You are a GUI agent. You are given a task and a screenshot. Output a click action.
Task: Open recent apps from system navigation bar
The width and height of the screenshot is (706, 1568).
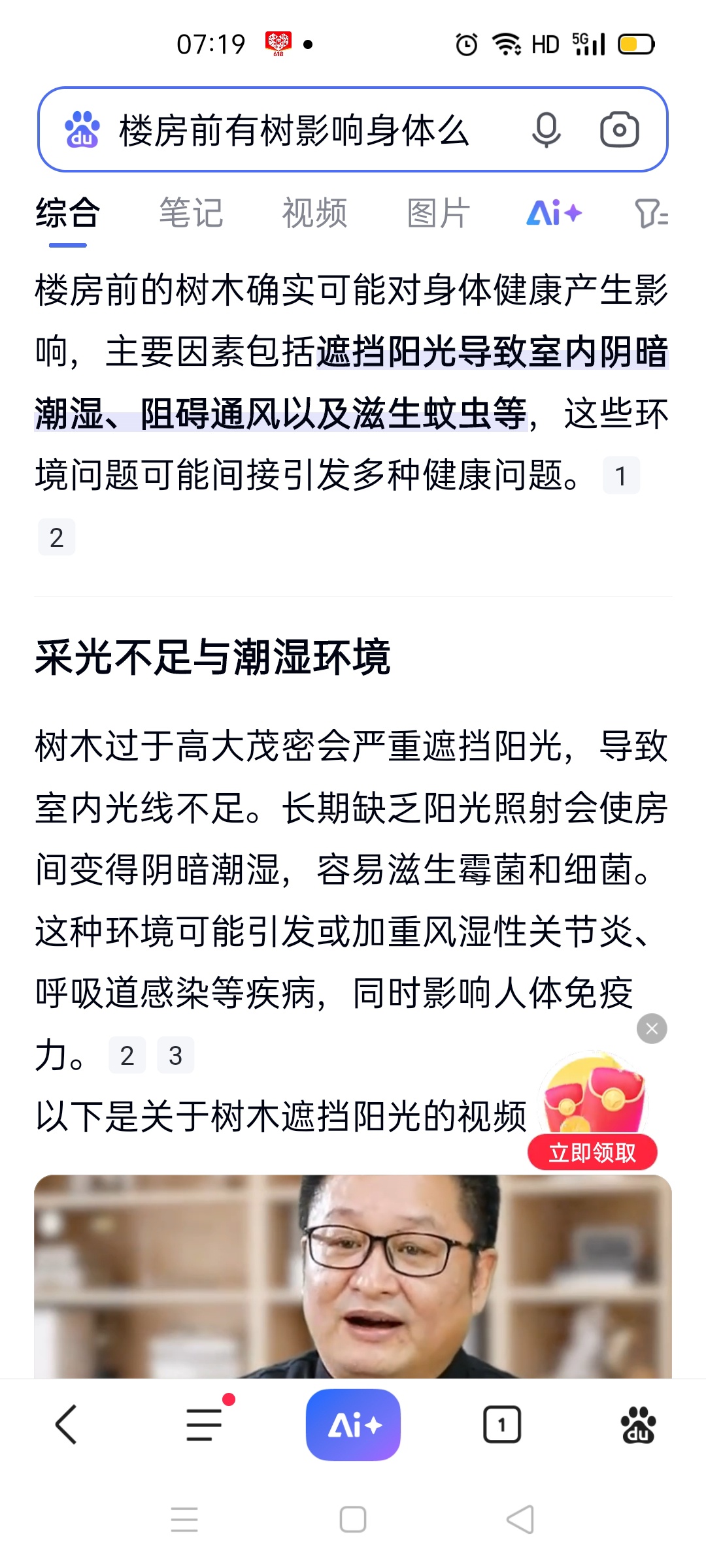184,1520
